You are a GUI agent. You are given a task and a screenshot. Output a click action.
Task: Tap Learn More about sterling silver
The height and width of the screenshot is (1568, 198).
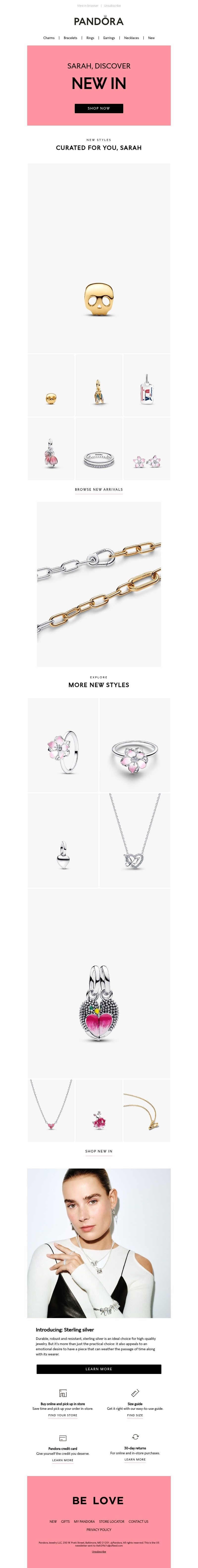pyautogui.click(x=99, y=1369)
